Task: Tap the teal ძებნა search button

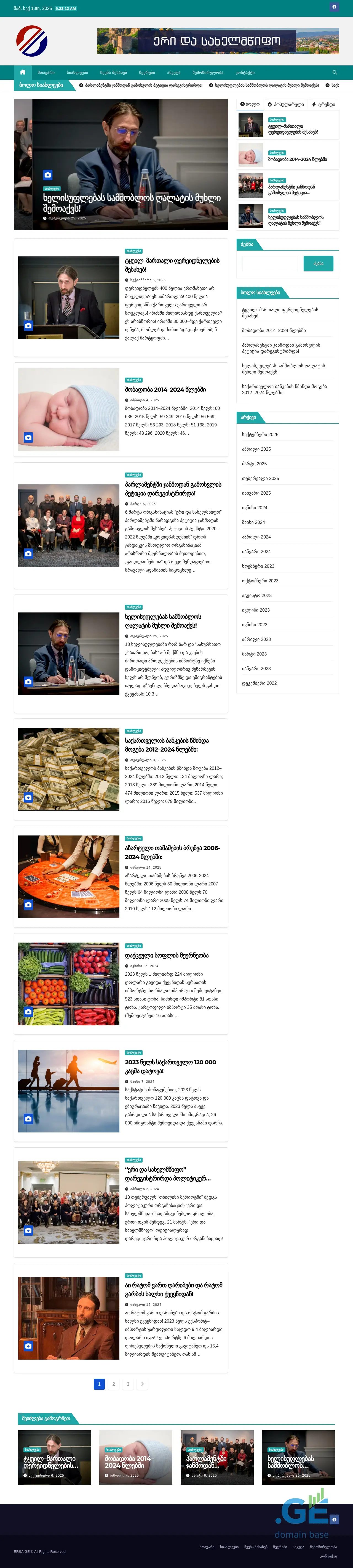Action: coord(318,264)
